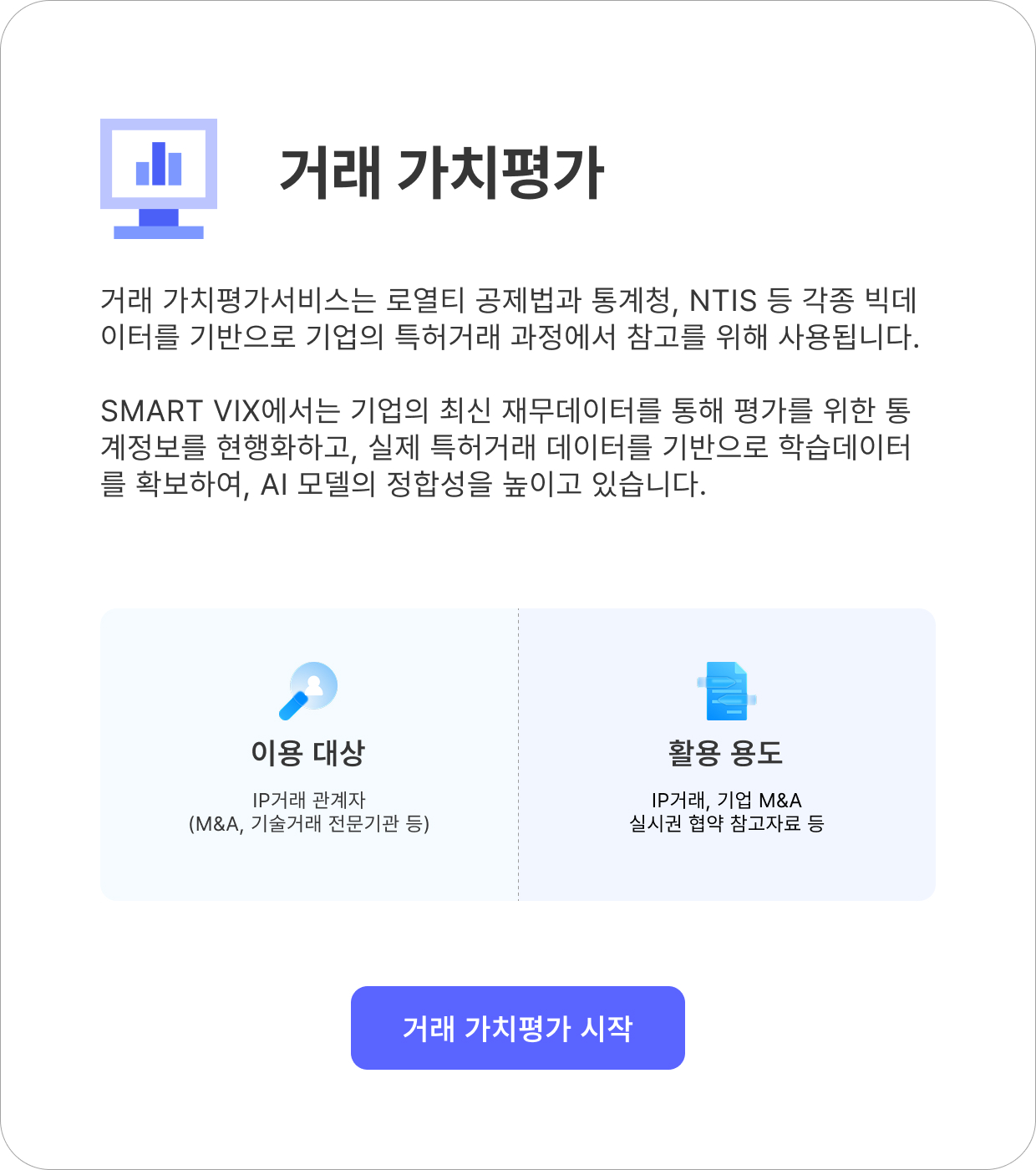1036x1170 pixels.
Task: Click the 실시권 협약 참고자료 text line
Action: point(726,823)
